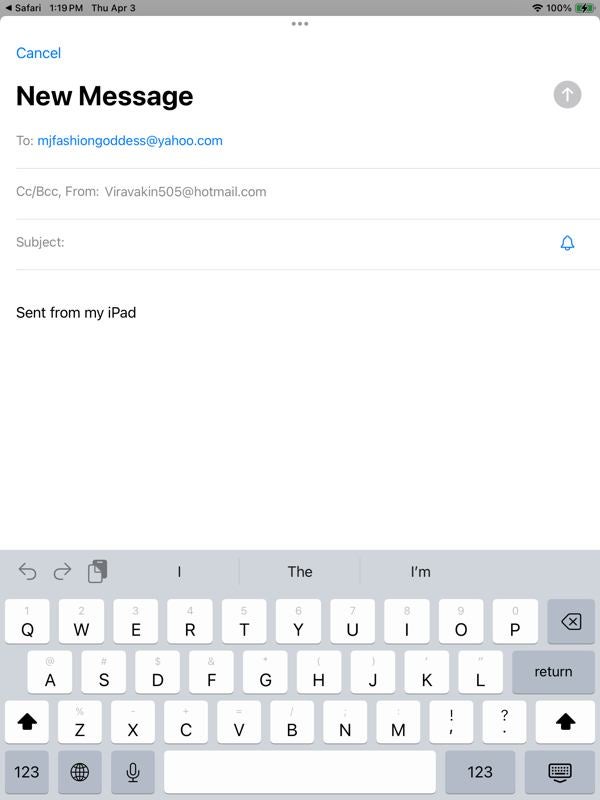Screen dimensions: 600x800
Task: Tap the backspace key
Action: [570, 622]
